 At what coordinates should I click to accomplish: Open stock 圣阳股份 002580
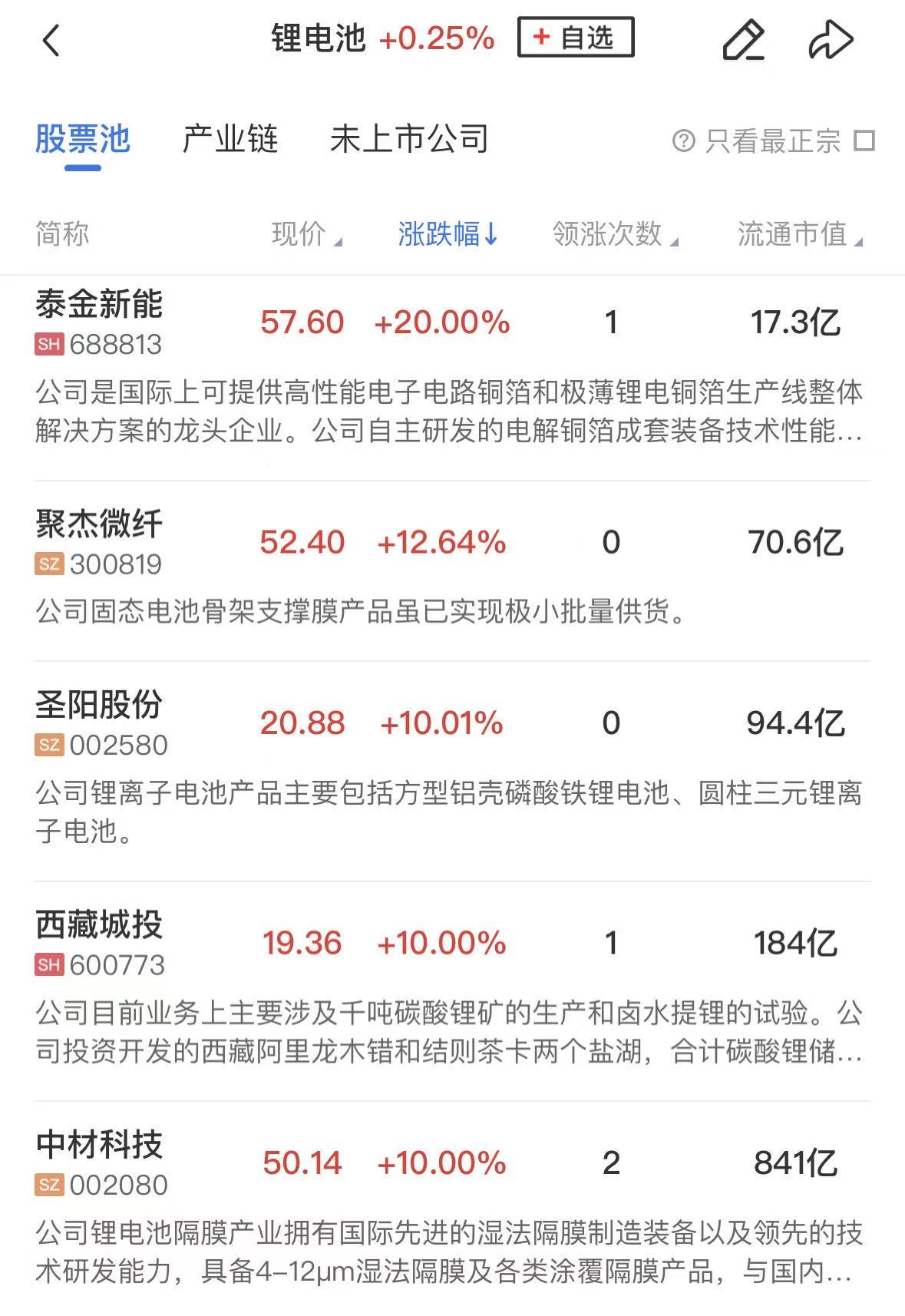[x=100, y=723]
